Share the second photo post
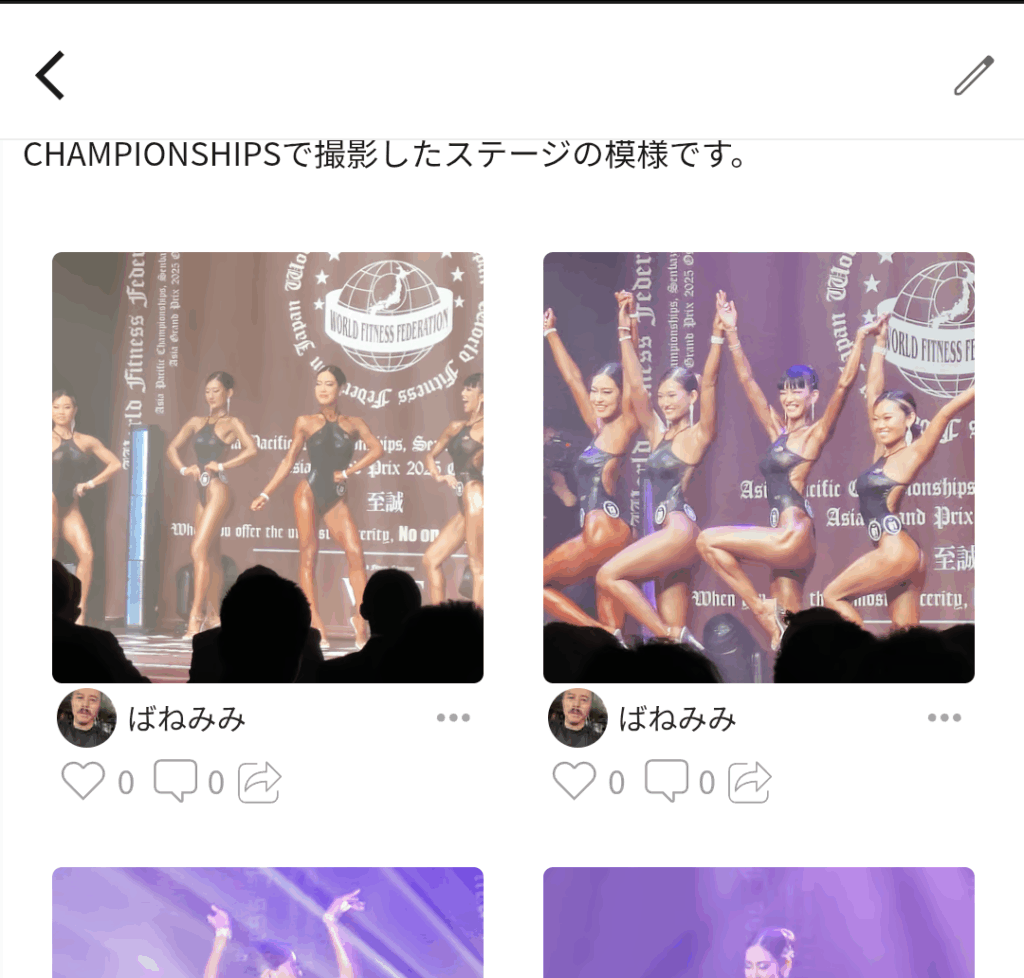This screenshot has width=1024, height=978. pos(750,782)
